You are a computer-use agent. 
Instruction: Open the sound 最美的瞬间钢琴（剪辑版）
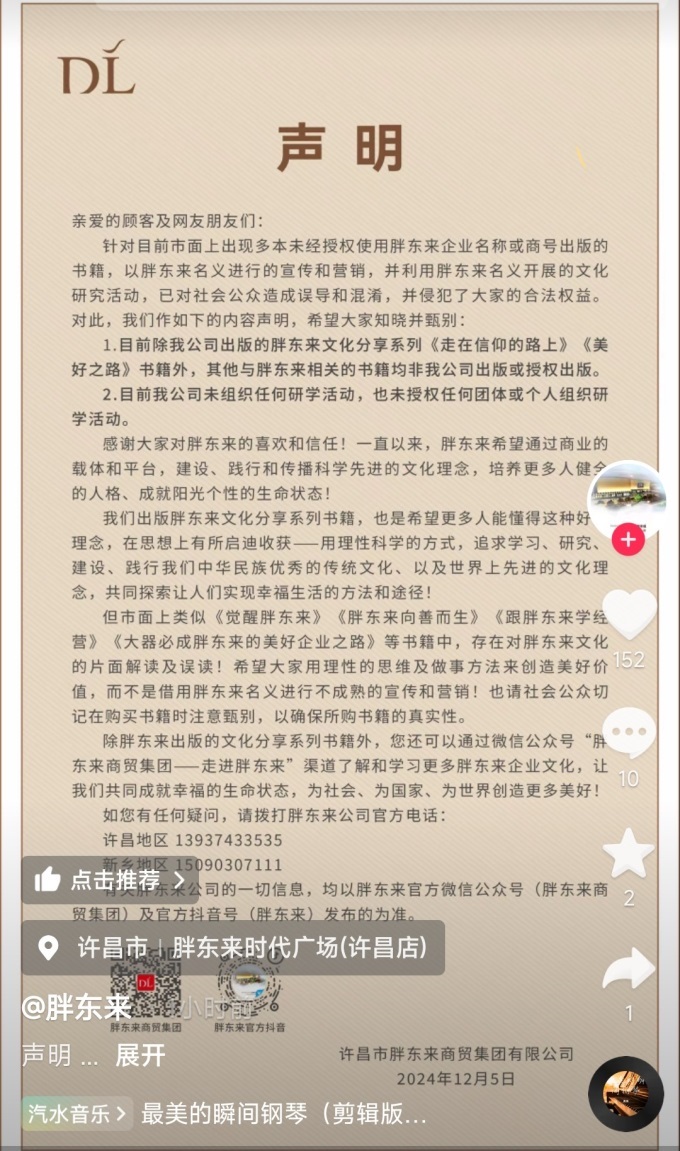(x=284, y=1113)
